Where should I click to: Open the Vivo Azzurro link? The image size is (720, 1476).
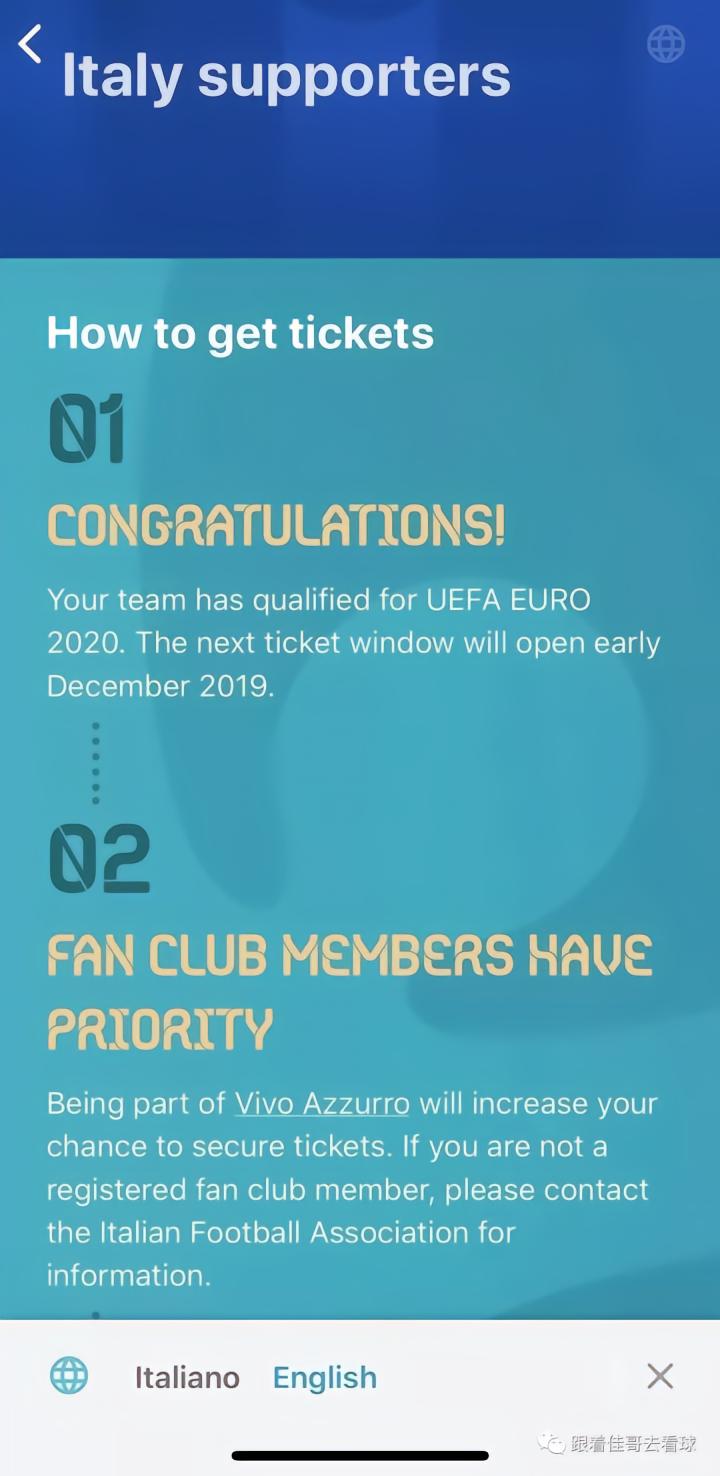(x=322, y=1104)
